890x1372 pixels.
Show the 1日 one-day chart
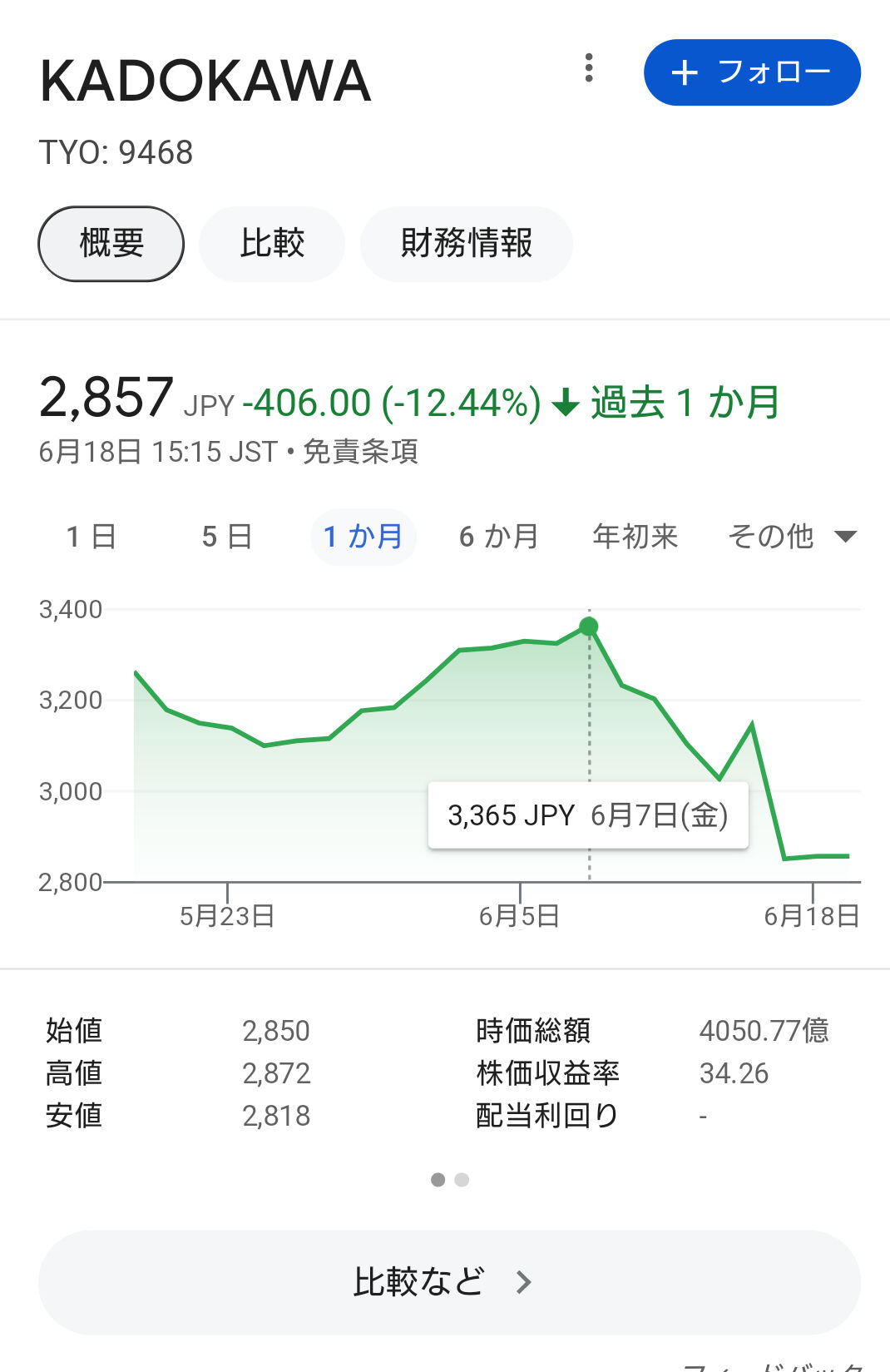coord(91,537)
